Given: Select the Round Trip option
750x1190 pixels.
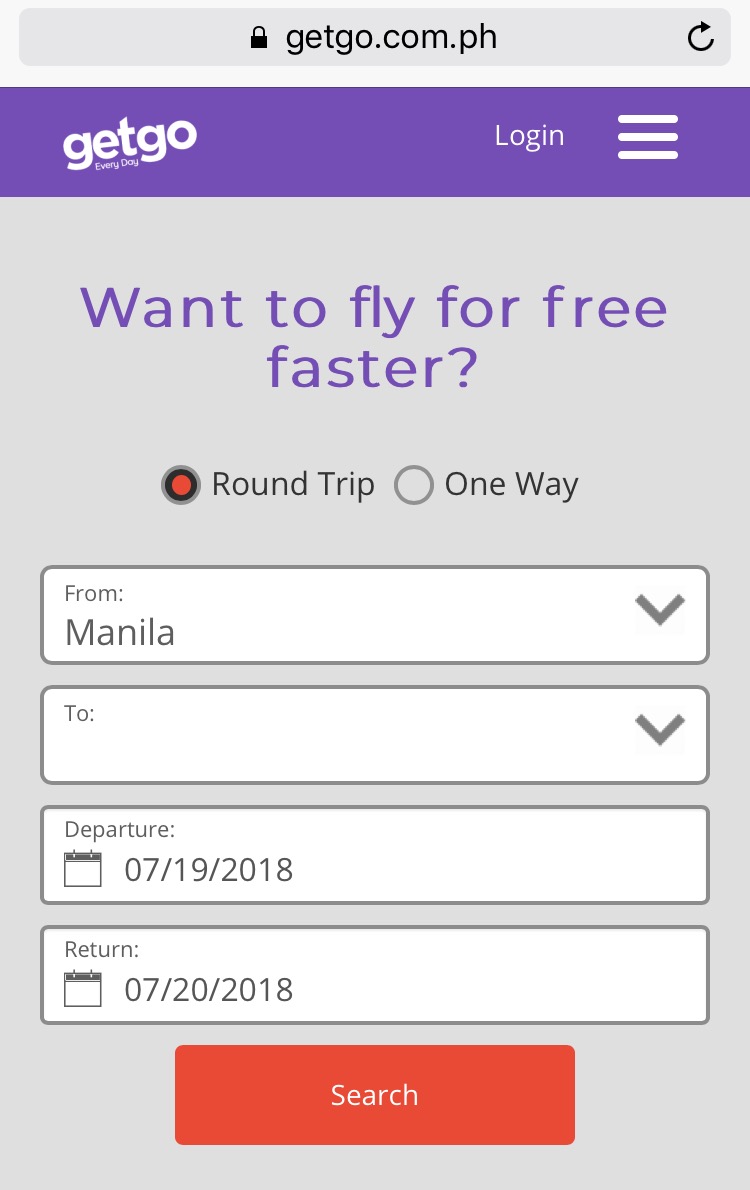Looking at the screenshot, I should pos(181,485).
